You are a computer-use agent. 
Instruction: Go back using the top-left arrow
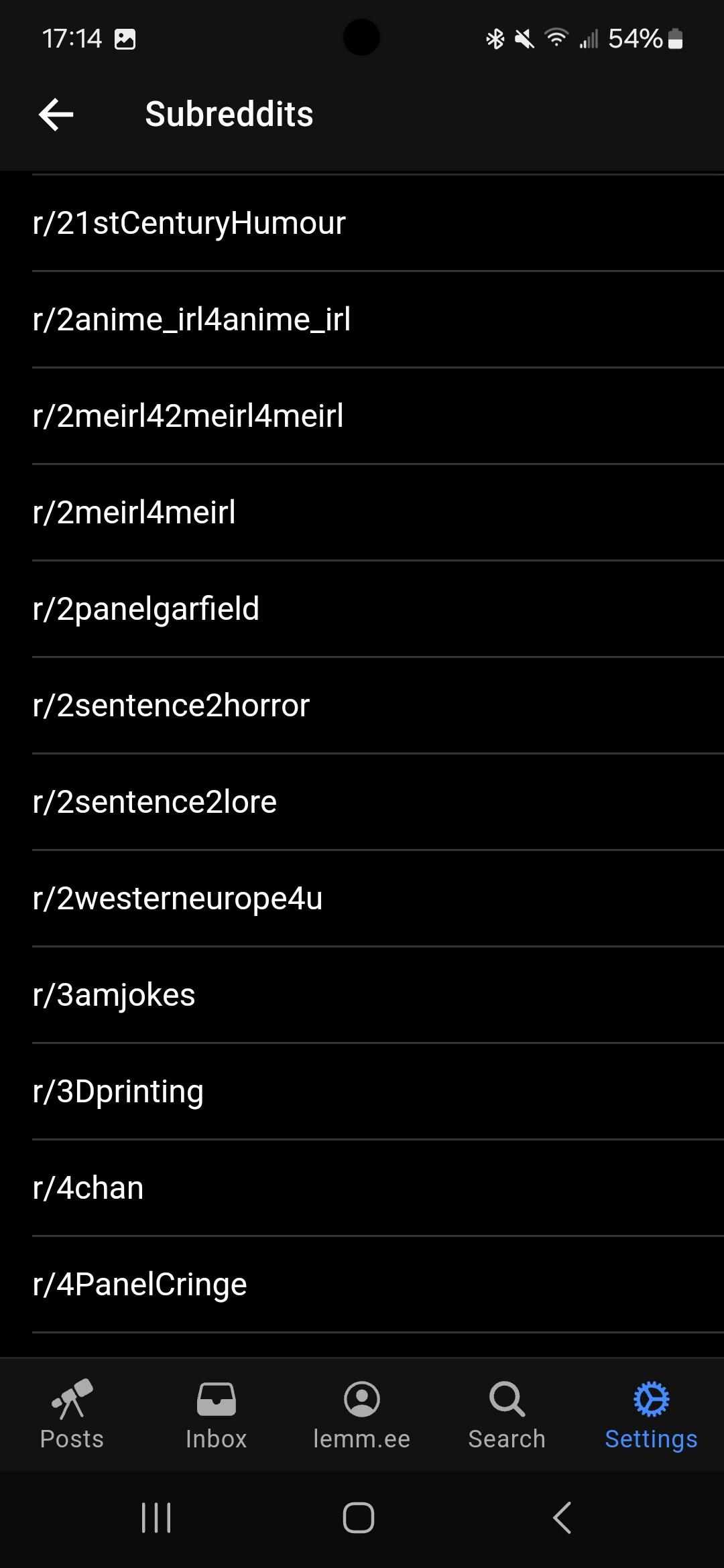pyautogui.click(x=56, y=114)
